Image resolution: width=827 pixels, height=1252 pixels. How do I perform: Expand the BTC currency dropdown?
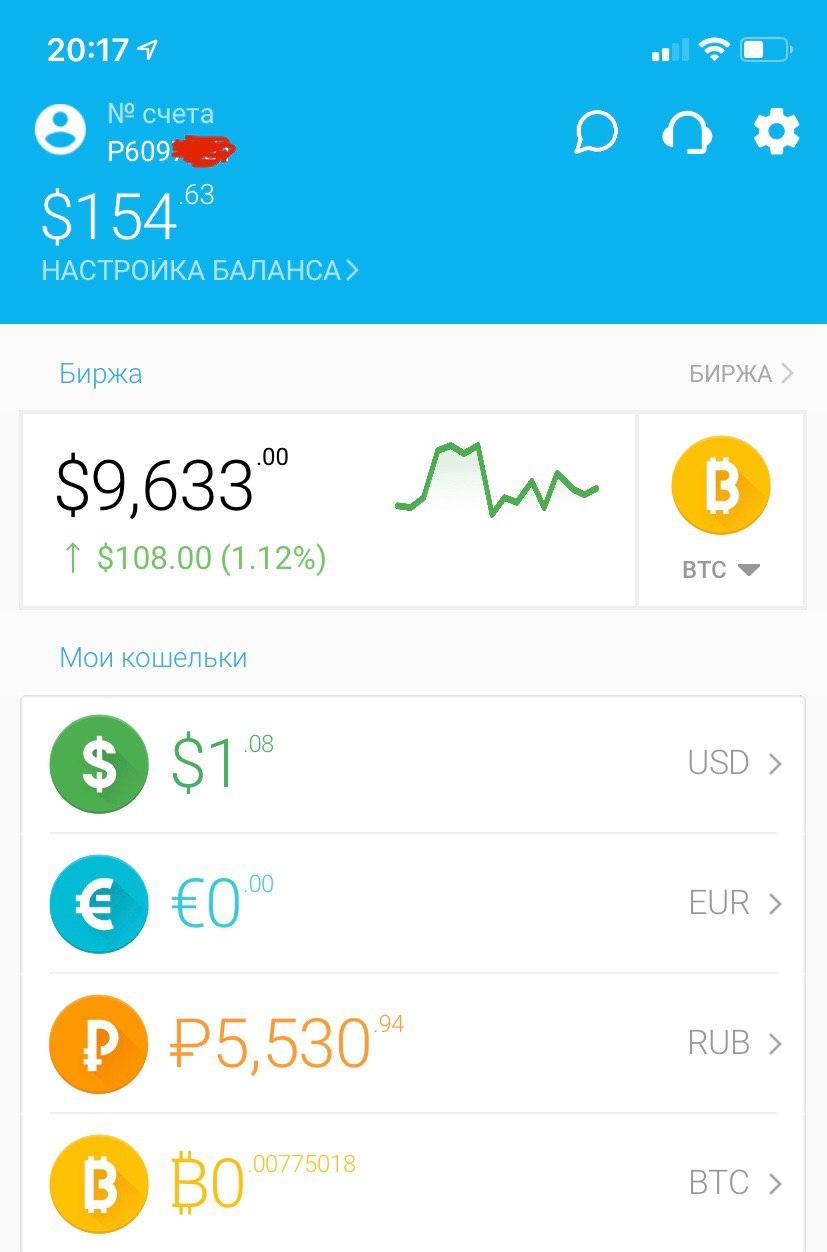721,570
